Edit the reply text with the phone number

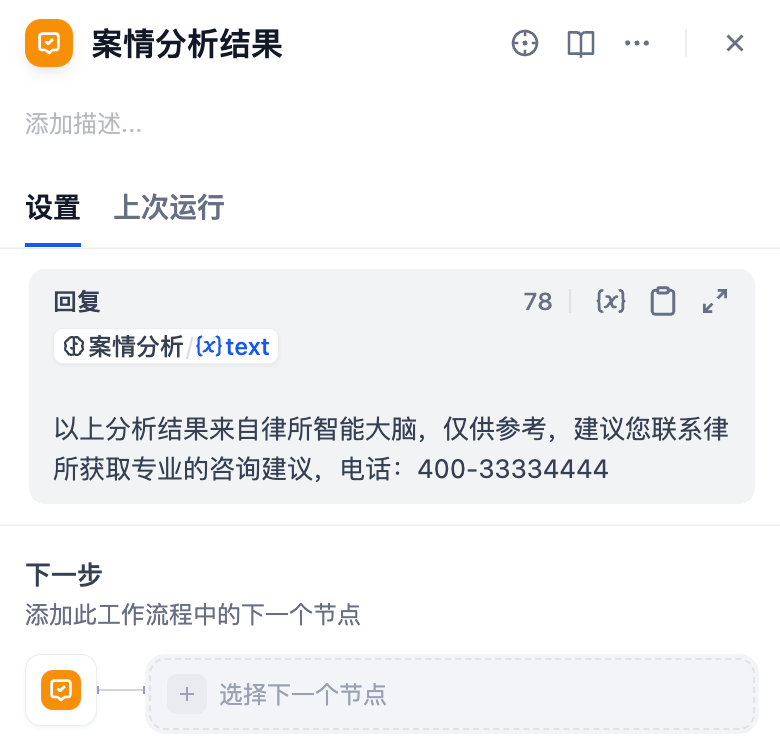390,449
